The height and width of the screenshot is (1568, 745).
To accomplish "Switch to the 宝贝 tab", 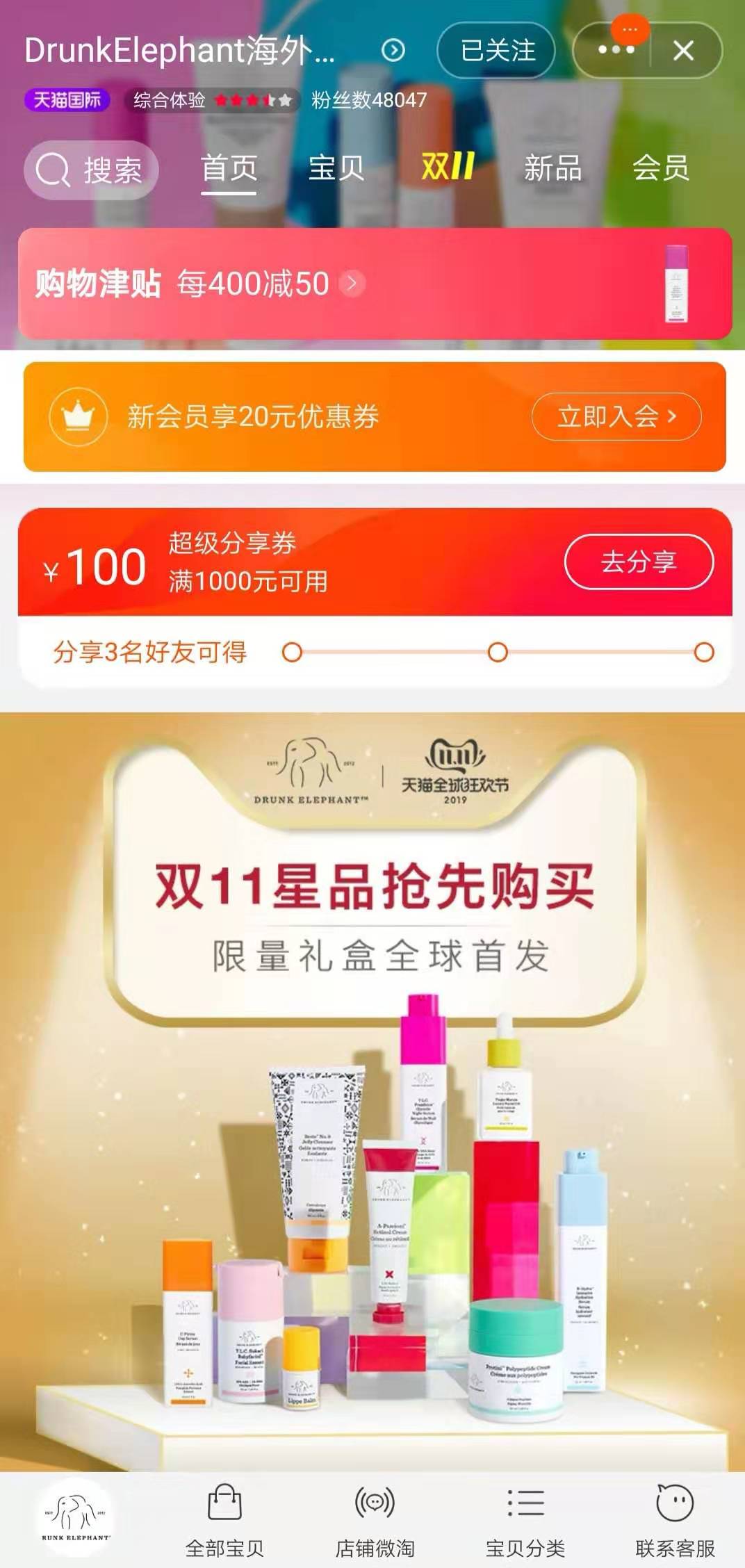I will [337, 167].
